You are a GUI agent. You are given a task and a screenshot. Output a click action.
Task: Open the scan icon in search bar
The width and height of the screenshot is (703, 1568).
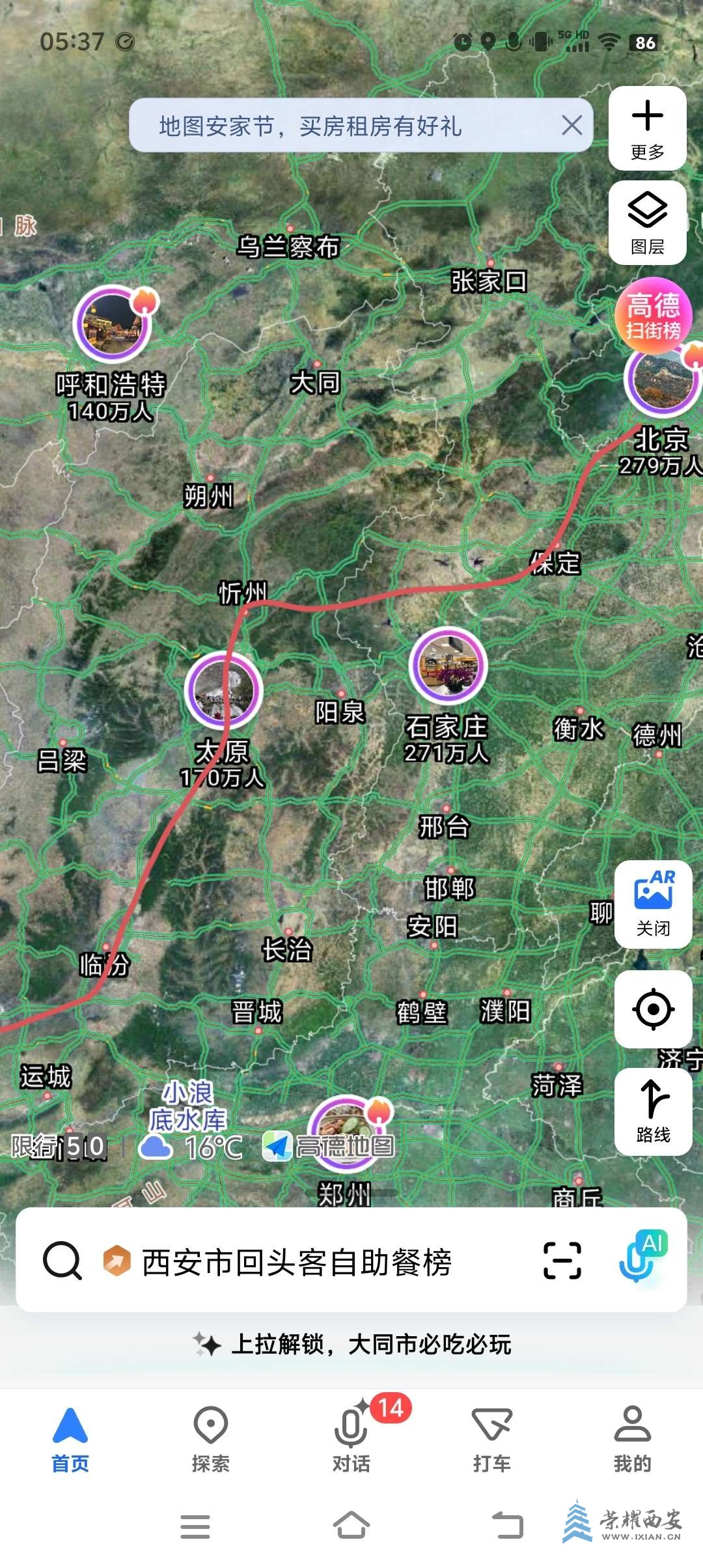coord(562,1261)
